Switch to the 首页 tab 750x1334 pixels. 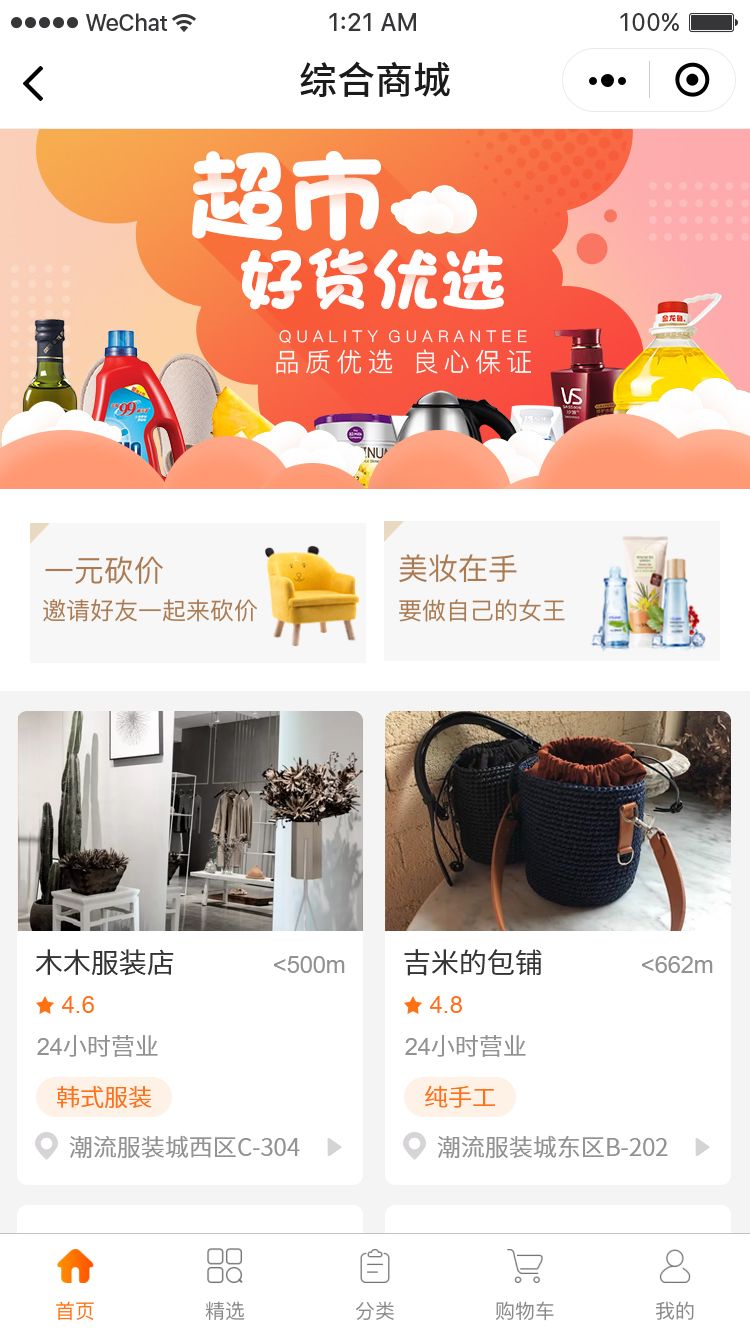point(75,1284)
